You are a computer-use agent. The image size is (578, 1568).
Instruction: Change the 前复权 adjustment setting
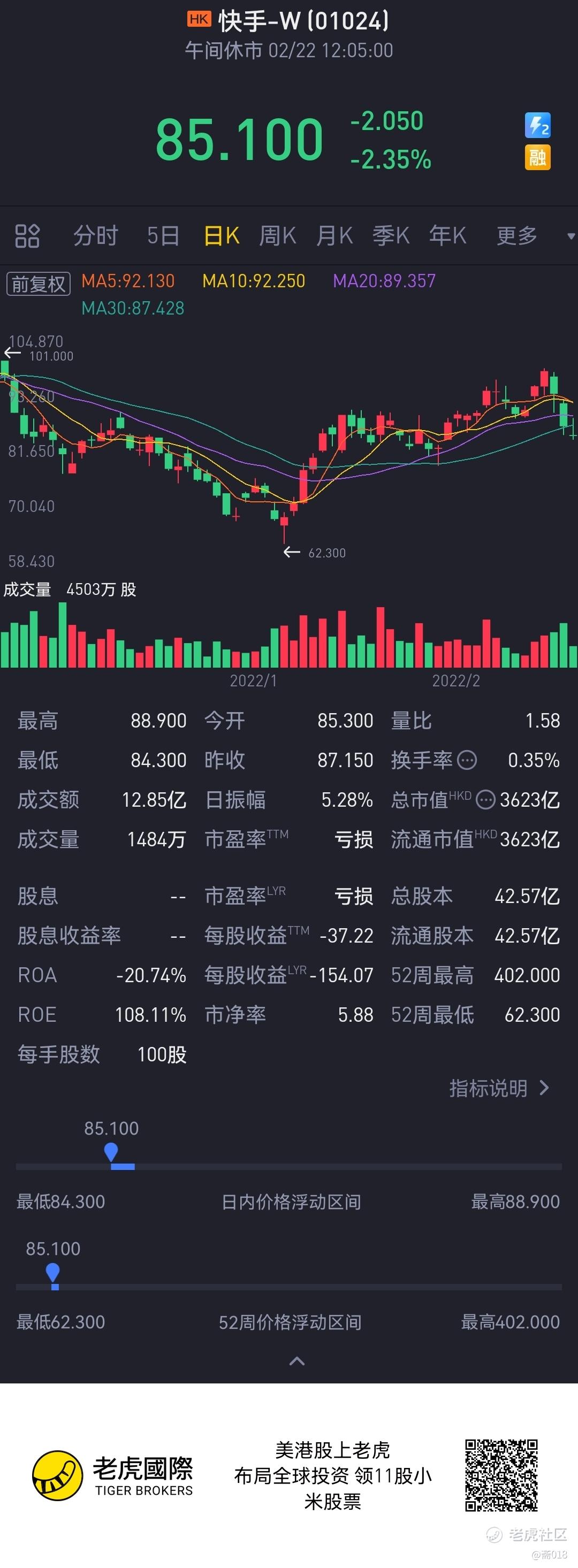[x=39, y=284]
